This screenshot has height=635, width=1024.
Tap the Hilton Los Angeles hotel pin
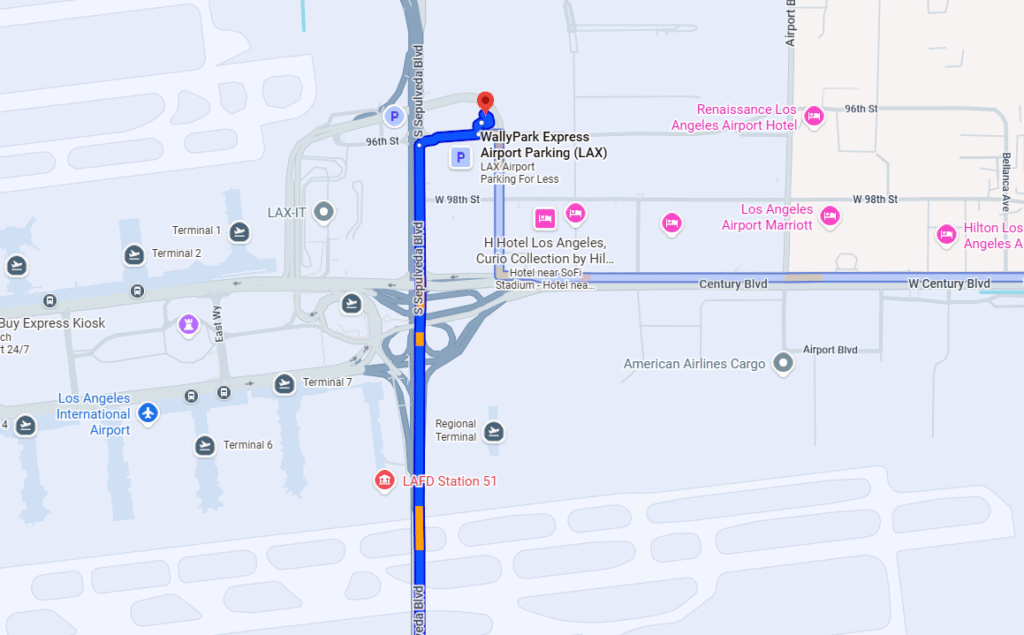coord(946,235)
